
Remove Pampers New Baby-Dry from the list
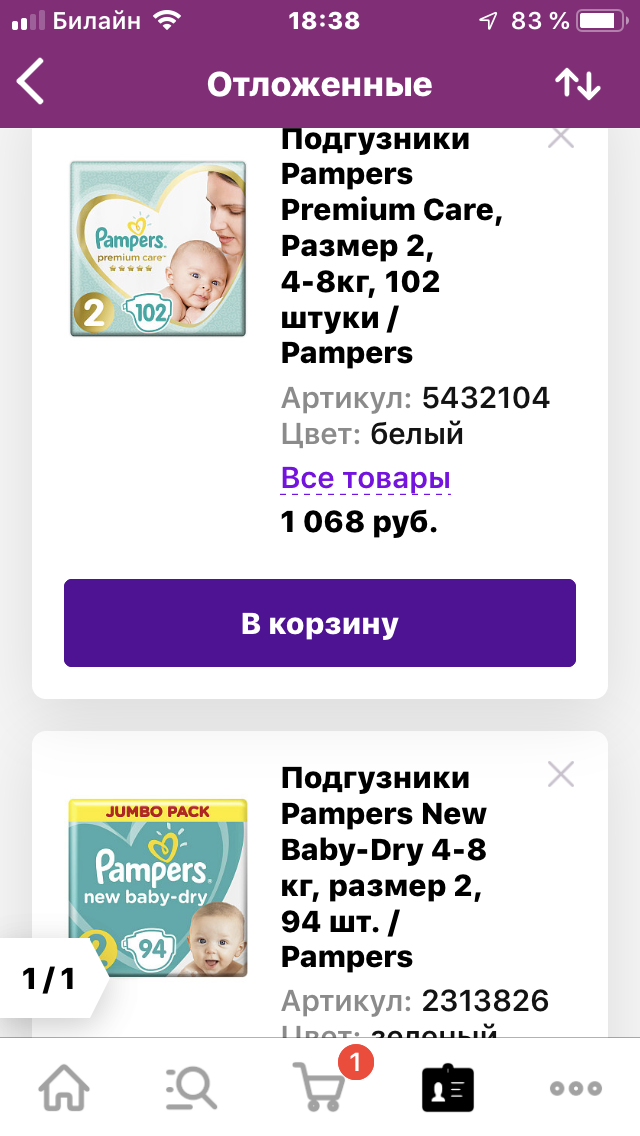tap(560, 774)
